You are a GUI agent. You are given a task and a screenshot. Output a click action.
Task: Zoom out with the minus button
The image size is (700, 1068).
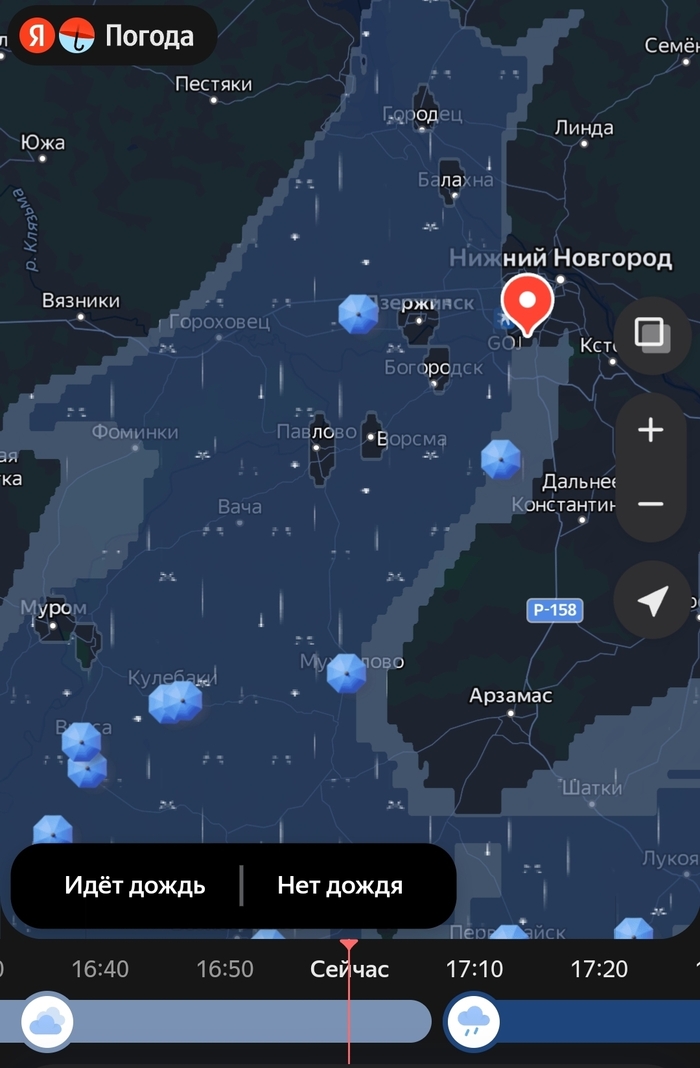pos(651,503)
